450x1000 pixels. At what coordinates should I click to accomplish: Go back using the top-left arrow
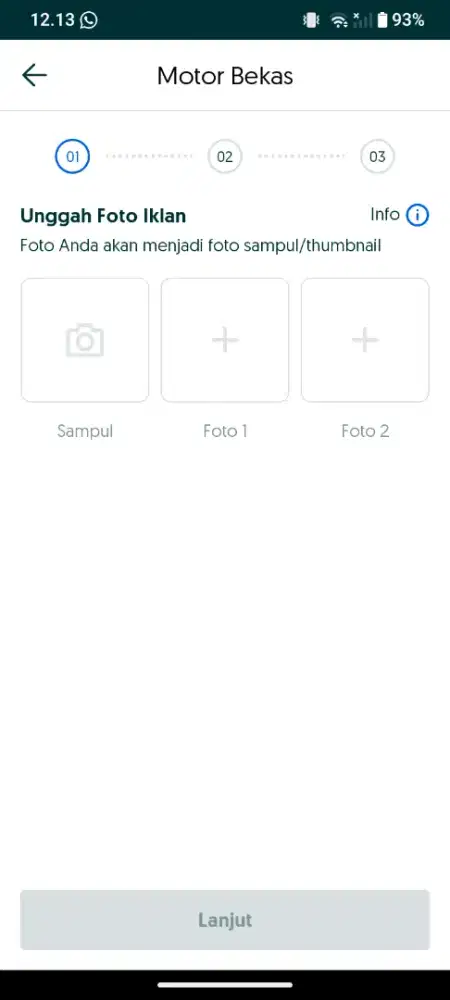pos(34,75)
